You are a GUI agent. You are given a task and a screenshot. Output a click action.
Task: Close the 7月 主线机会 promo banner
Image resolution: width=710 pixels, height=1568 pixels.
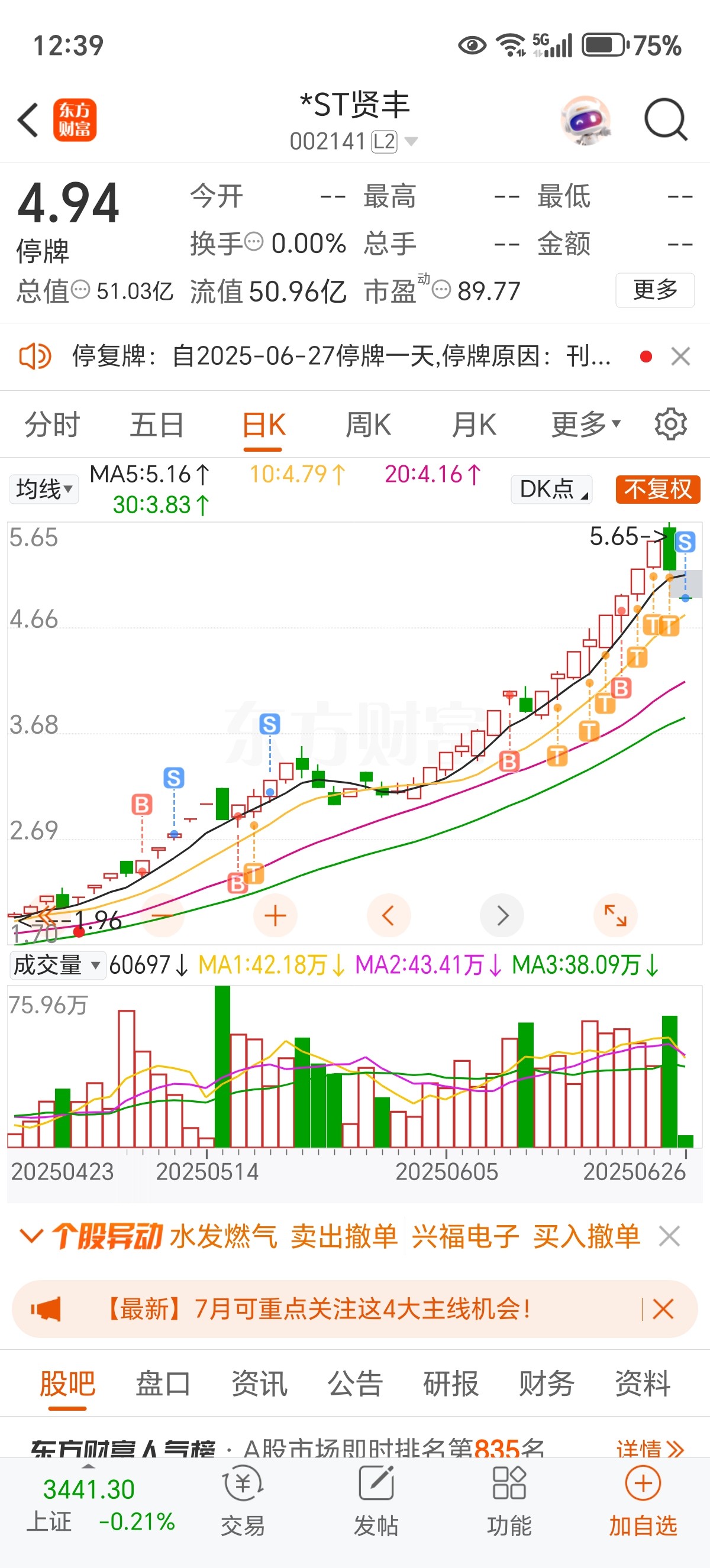pos(663,1308)
